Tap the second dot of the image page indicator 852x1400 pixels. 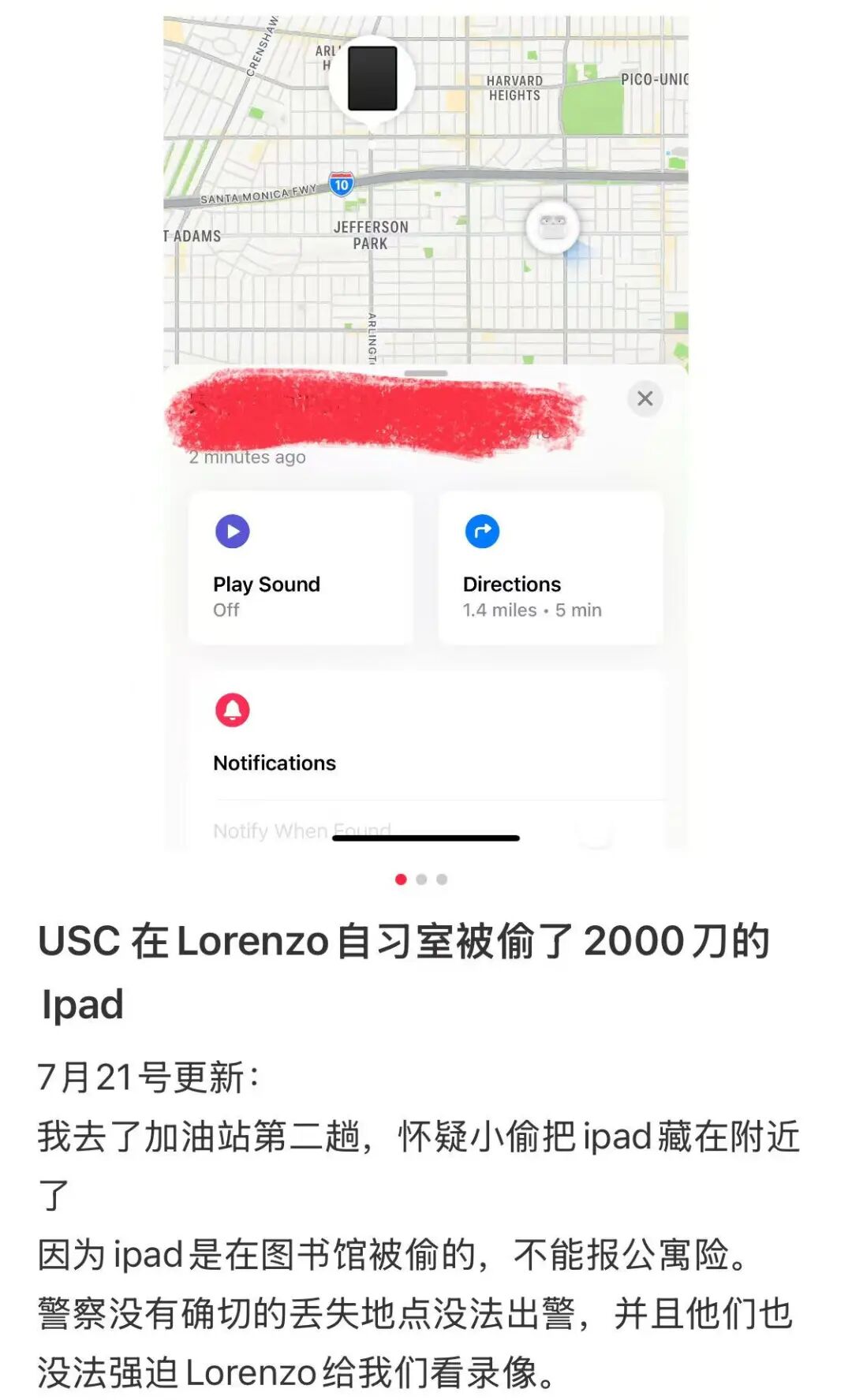[x=421, y=879]
